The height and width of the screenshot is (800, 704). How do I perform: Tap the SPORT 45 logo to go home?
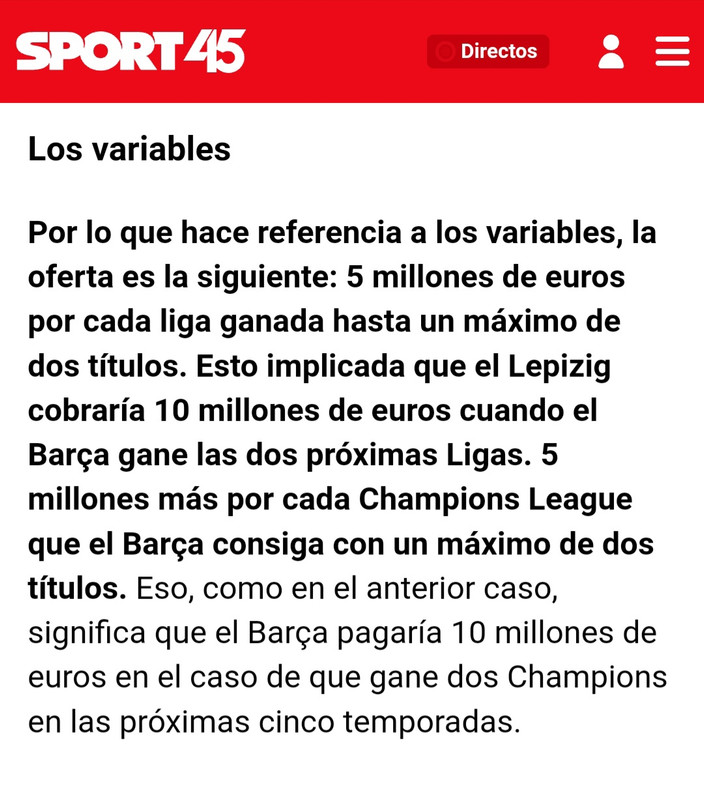click(x=131, y=51)
